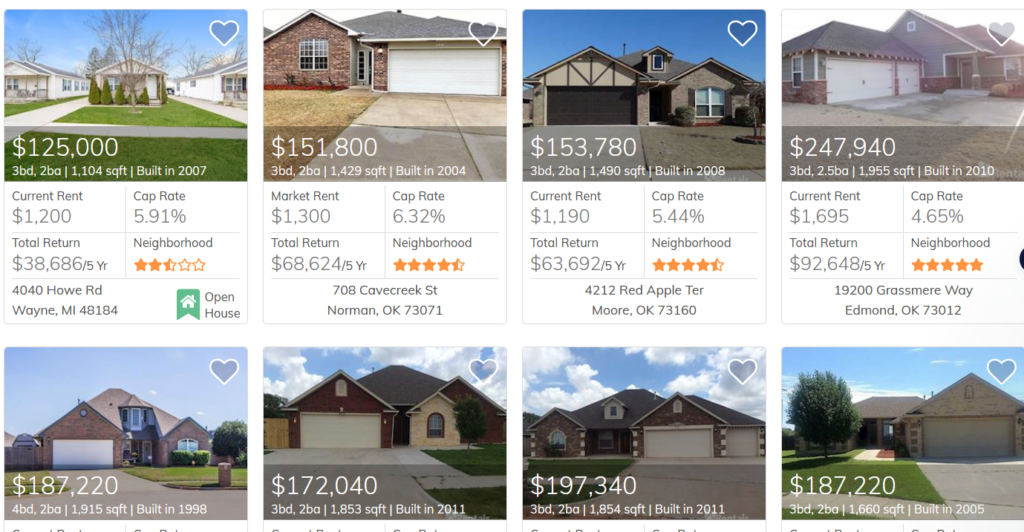Save the $172,040 listing to favorites
Image resolution: width=1024 pixels, height=532 pixels.
(483, 371)
